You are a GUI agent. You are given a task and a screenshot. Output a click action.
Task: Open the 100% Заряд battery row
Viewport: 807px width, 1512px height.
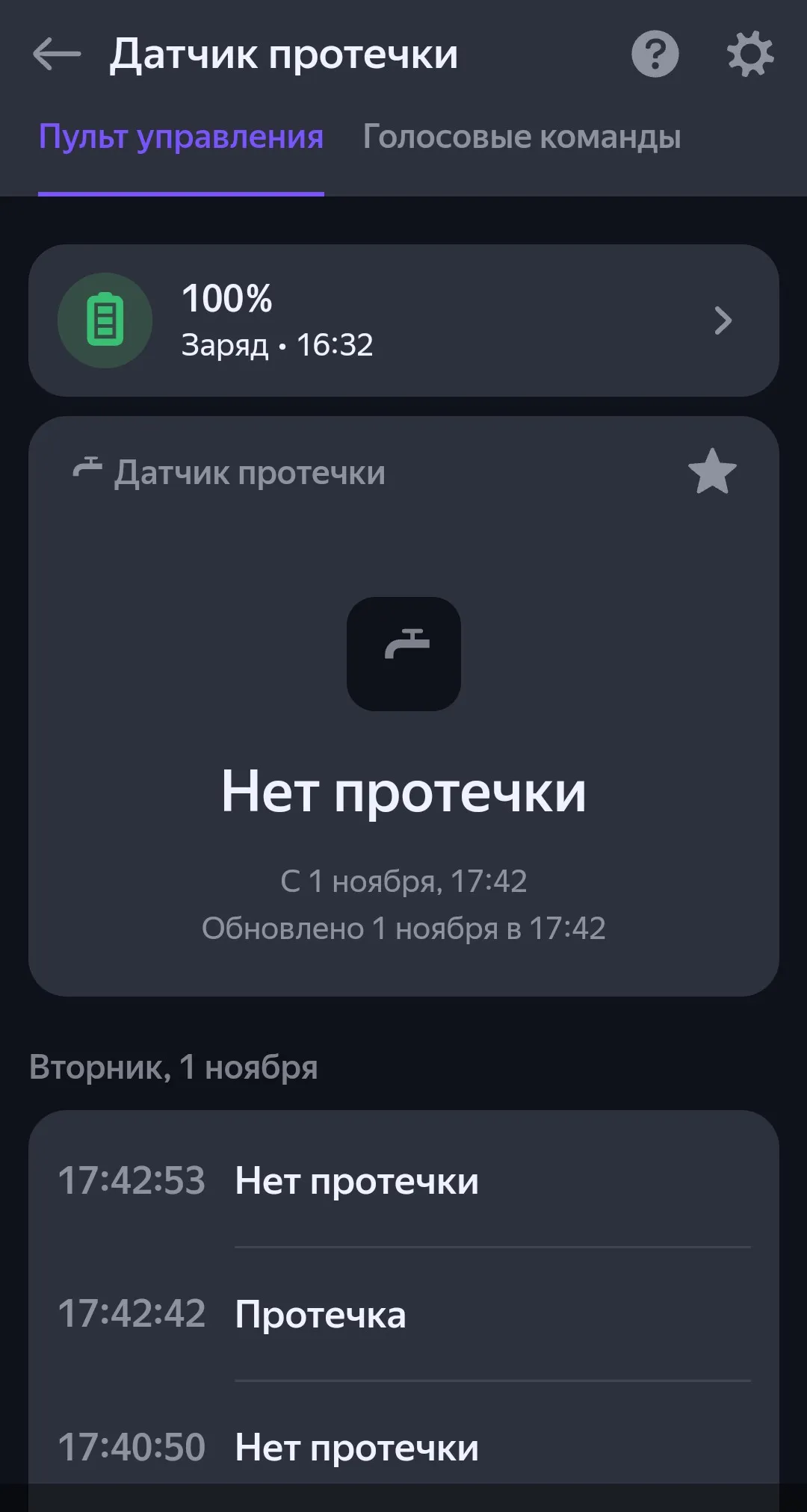click(x=403, y=320)
